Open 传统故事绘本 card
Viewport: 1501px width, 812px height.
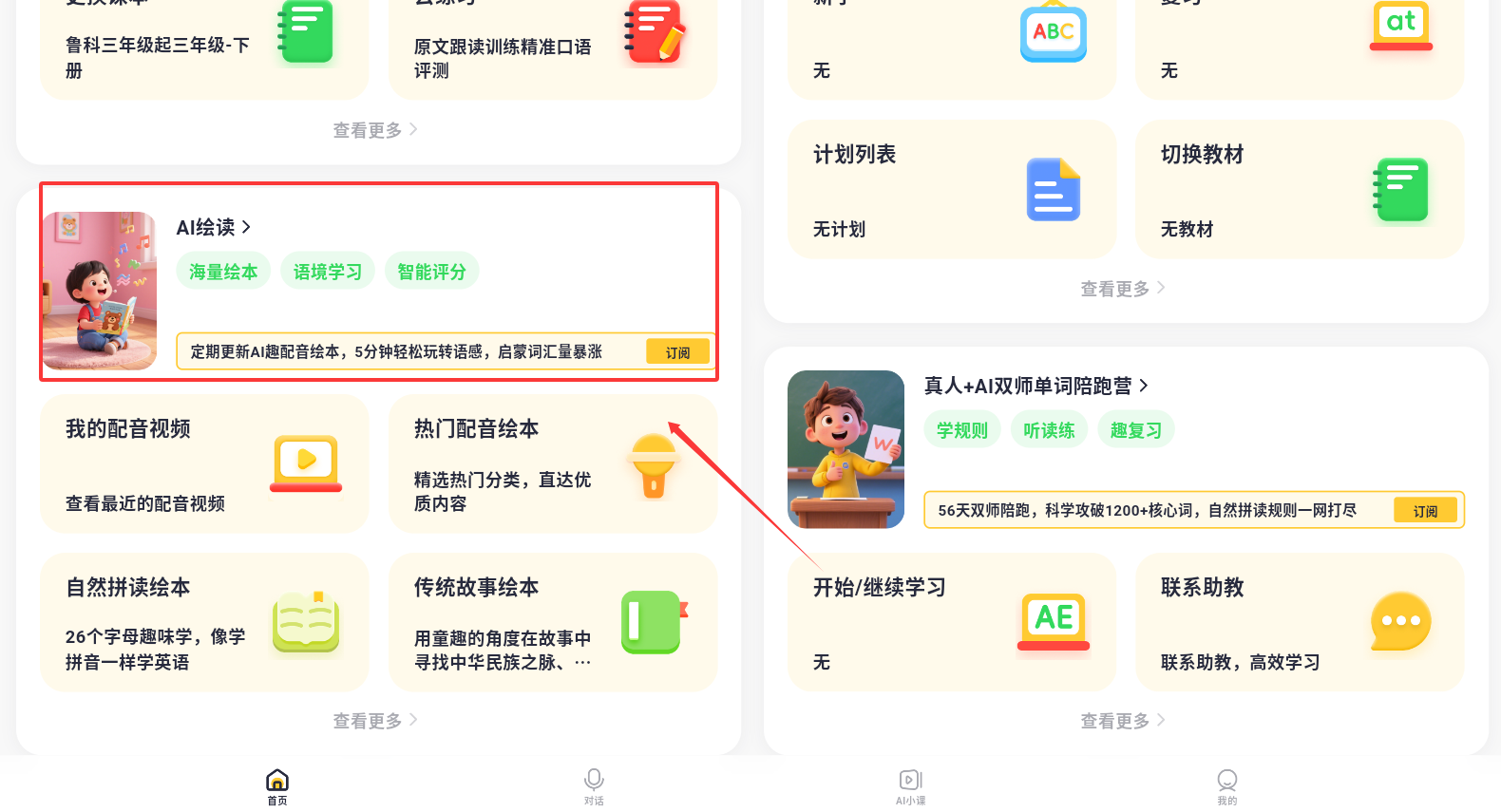[x=553, y=622]
